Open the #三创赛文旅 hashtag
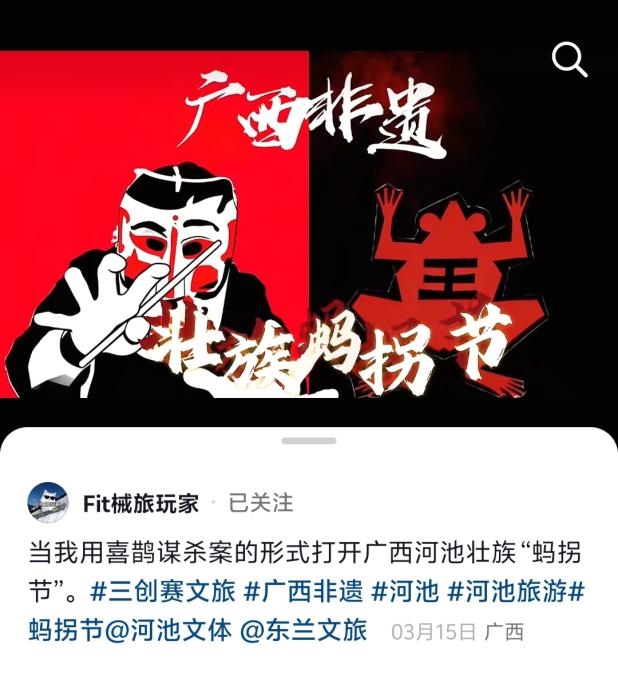Screen dimensions: 618x677 click(x=162, y=591)
